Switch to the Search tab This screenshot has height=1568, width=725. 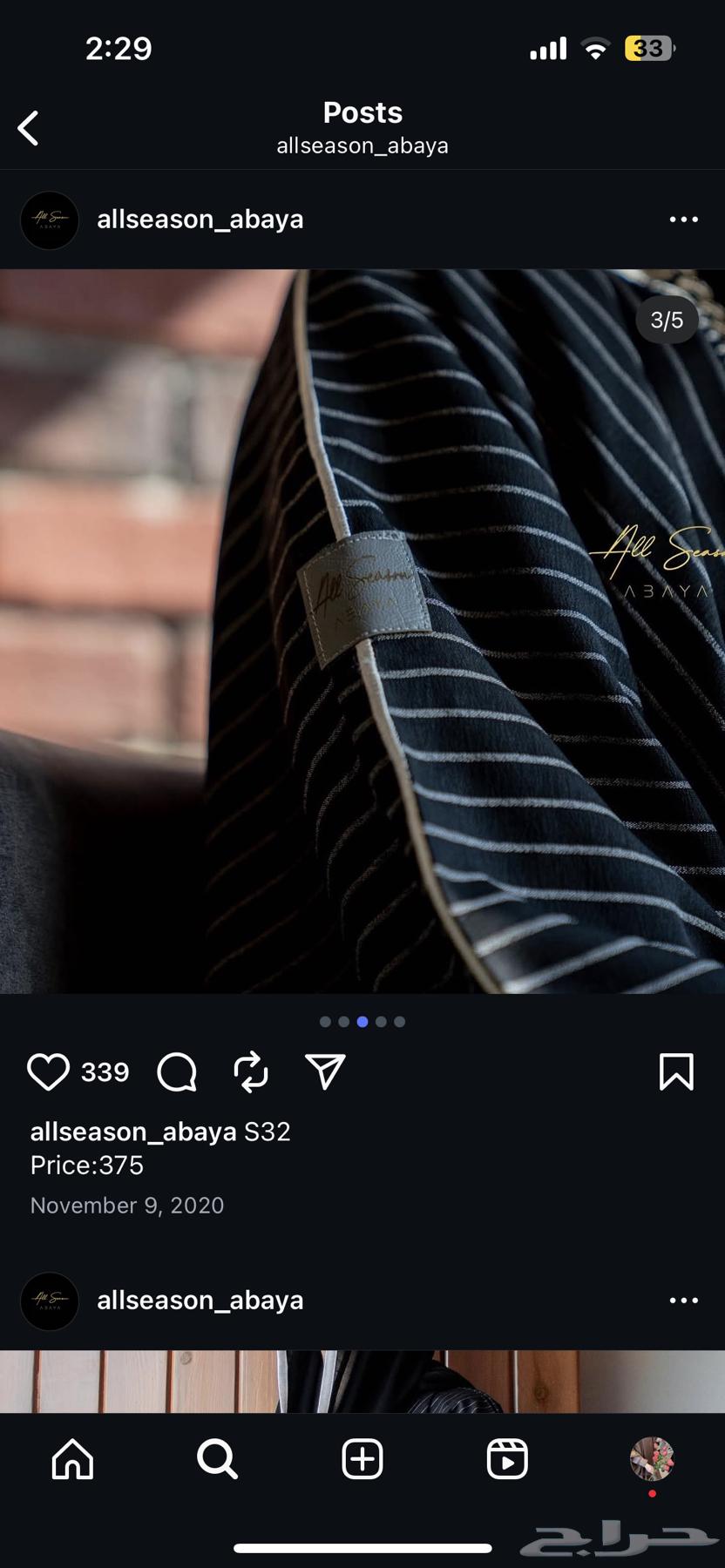point(217,1458)
